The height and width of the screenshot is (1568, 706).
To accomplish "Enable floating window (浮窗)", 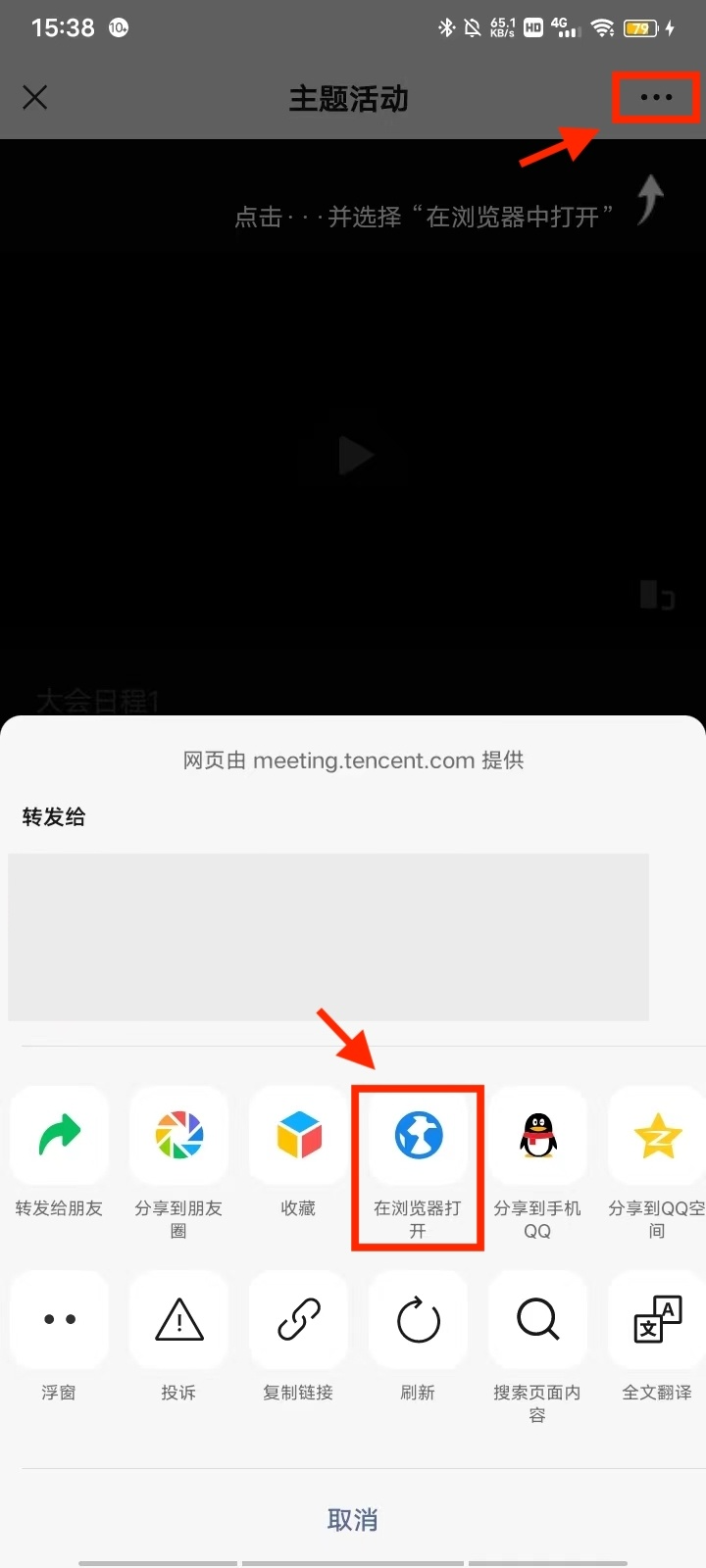I will pos(59,1319).
